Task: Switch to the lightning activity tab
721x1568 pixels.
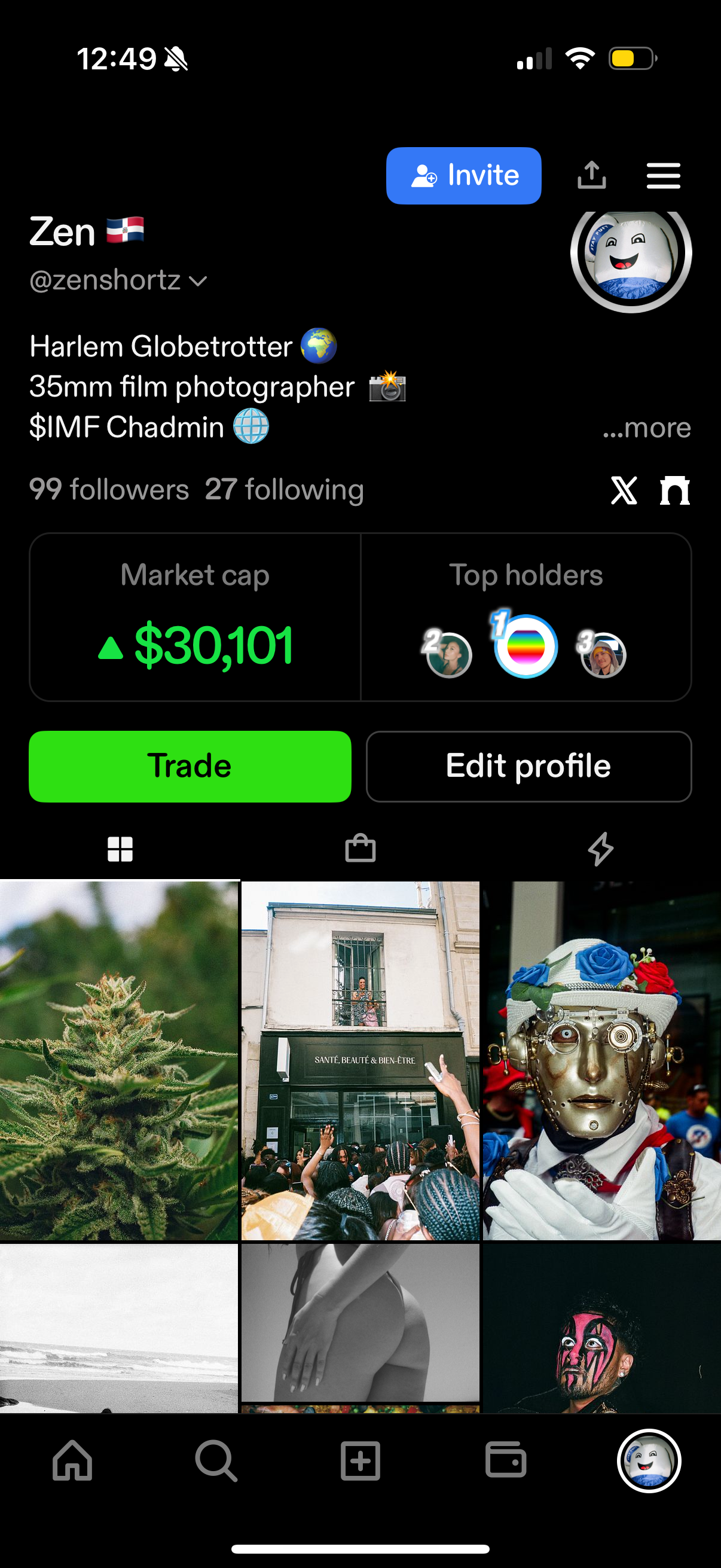Action: (600, 849)
